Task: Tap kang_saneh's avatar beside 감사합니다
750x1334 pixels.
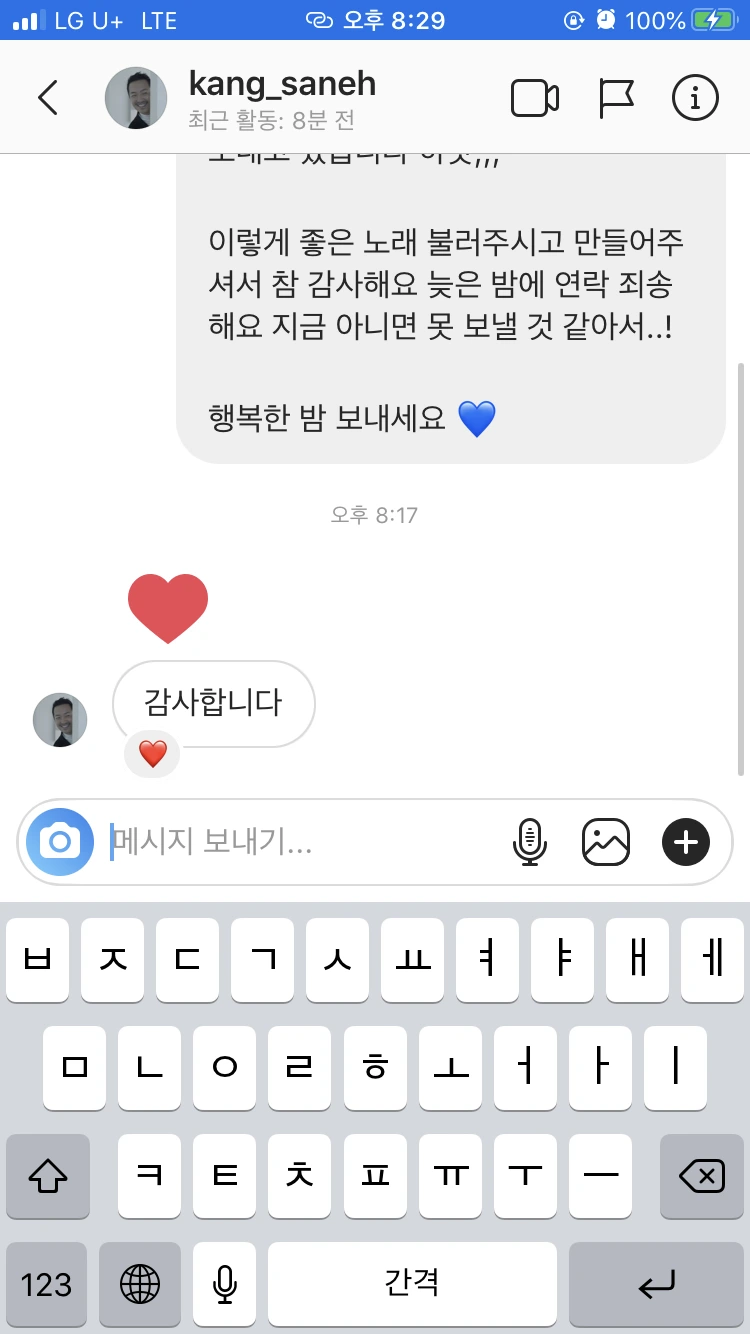Action: [x=60, y=720]
